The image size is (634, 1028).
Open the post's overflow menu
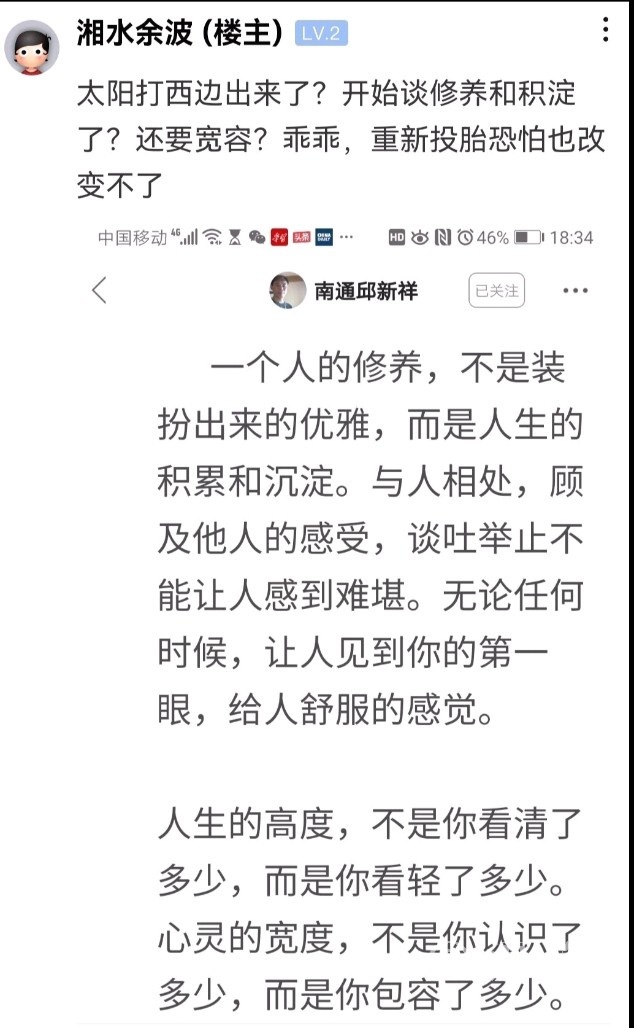click(x=605, y=30)
